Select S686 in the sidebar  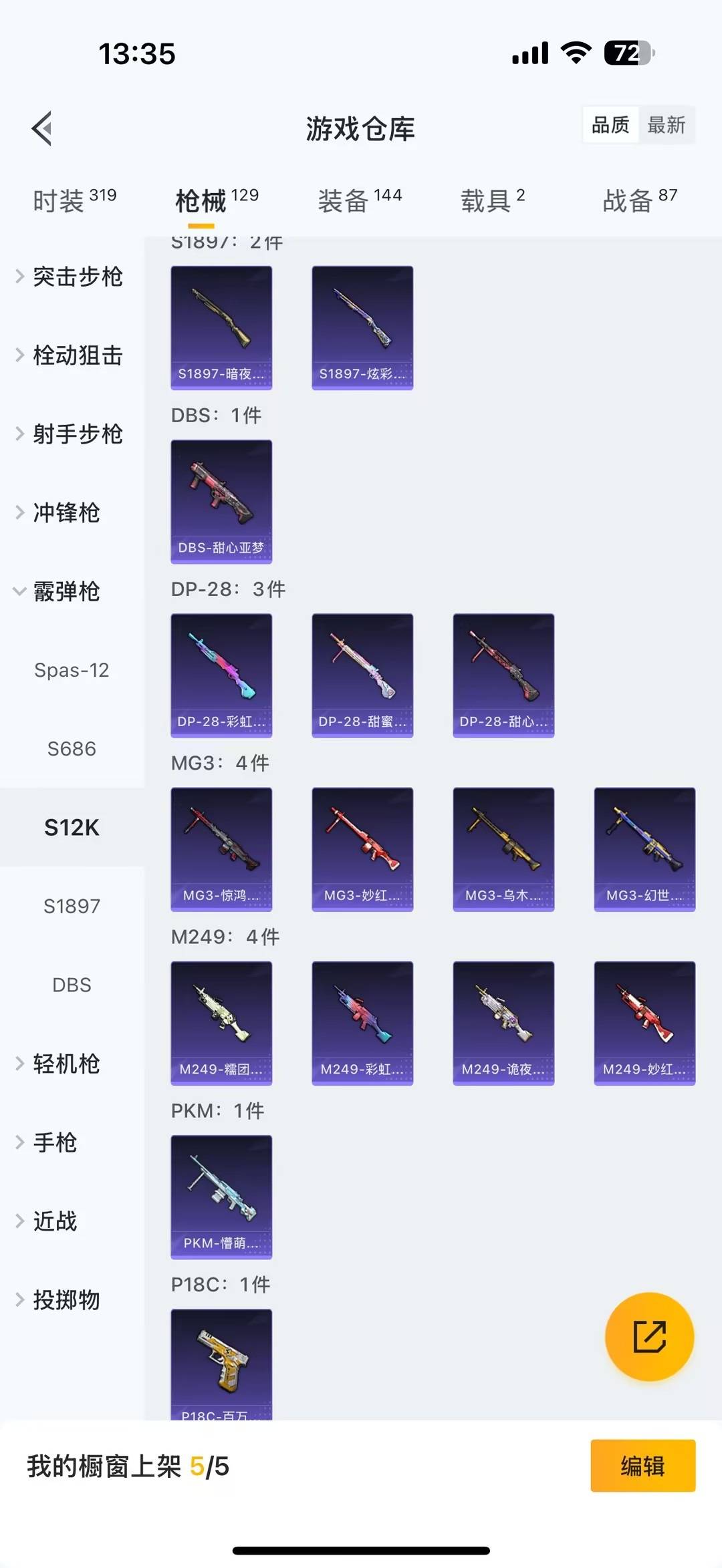pos(72,749)
